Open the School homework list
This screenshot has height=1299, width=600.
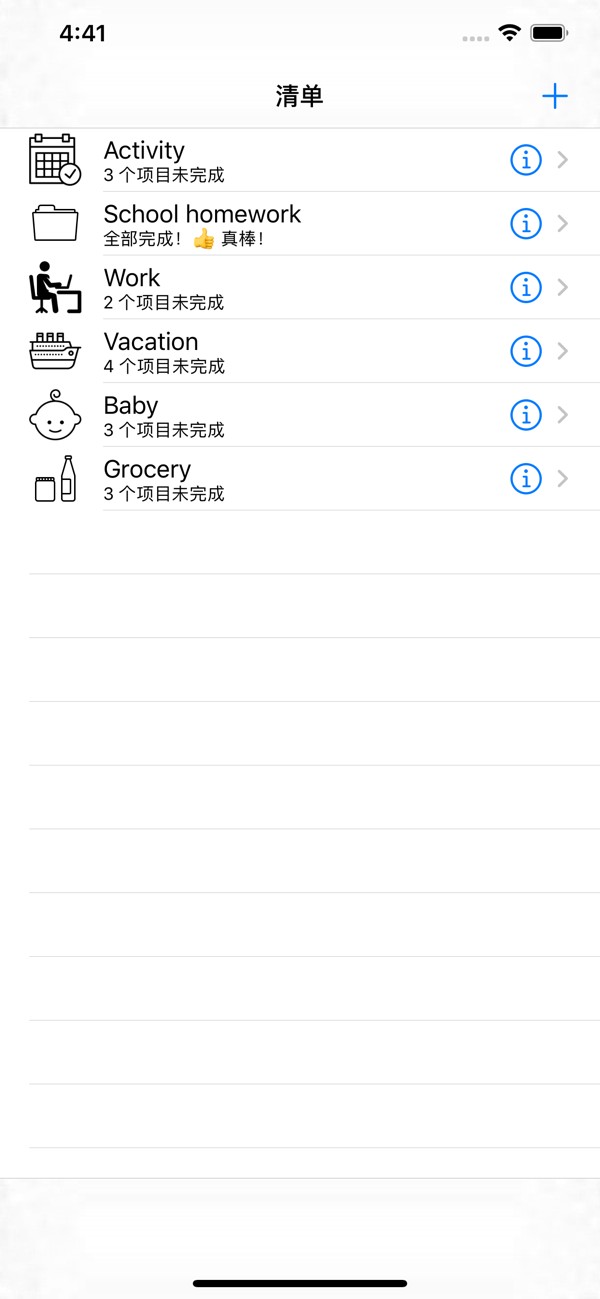tap(300, 224)
